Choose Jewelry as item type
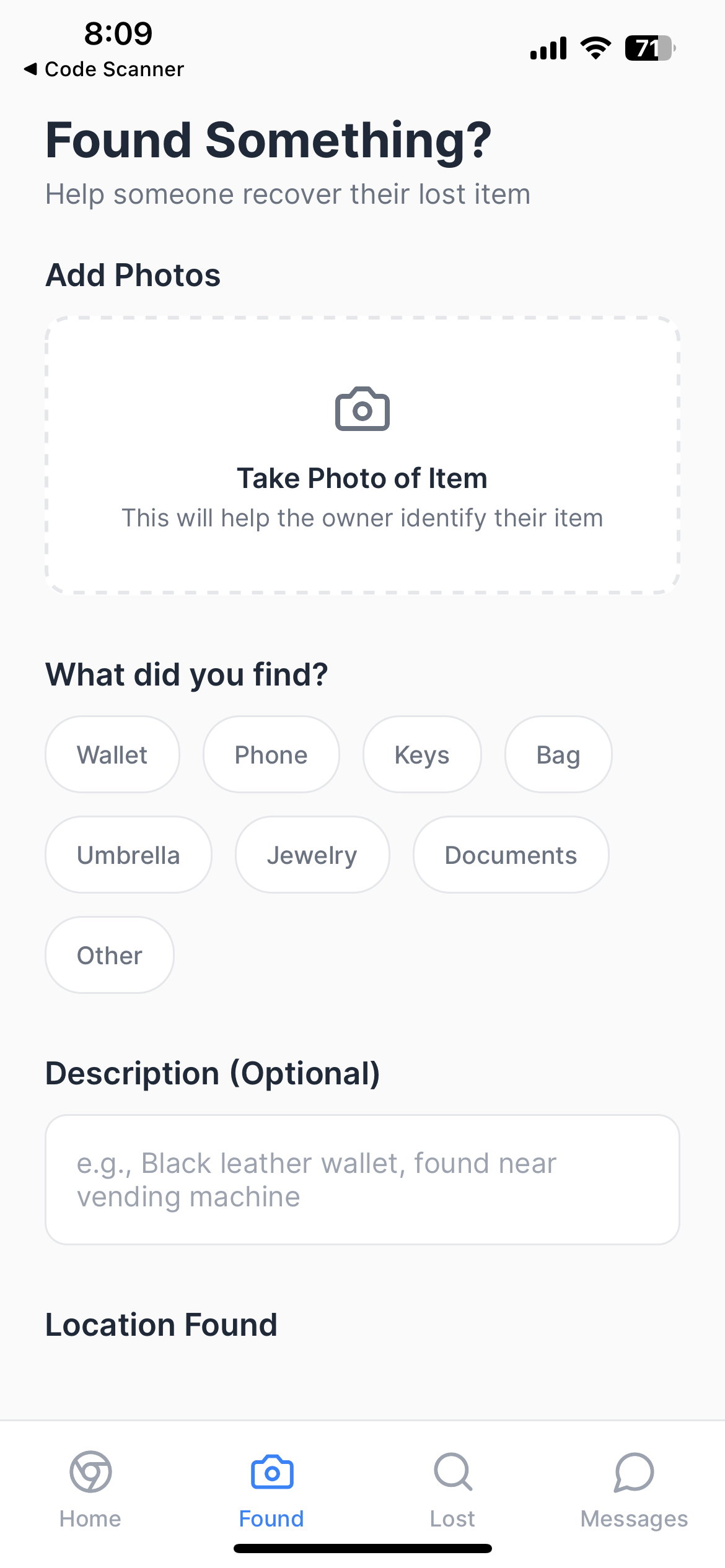Image resolution: width=725 pixels, height=1568 pixels. (312, 855)
